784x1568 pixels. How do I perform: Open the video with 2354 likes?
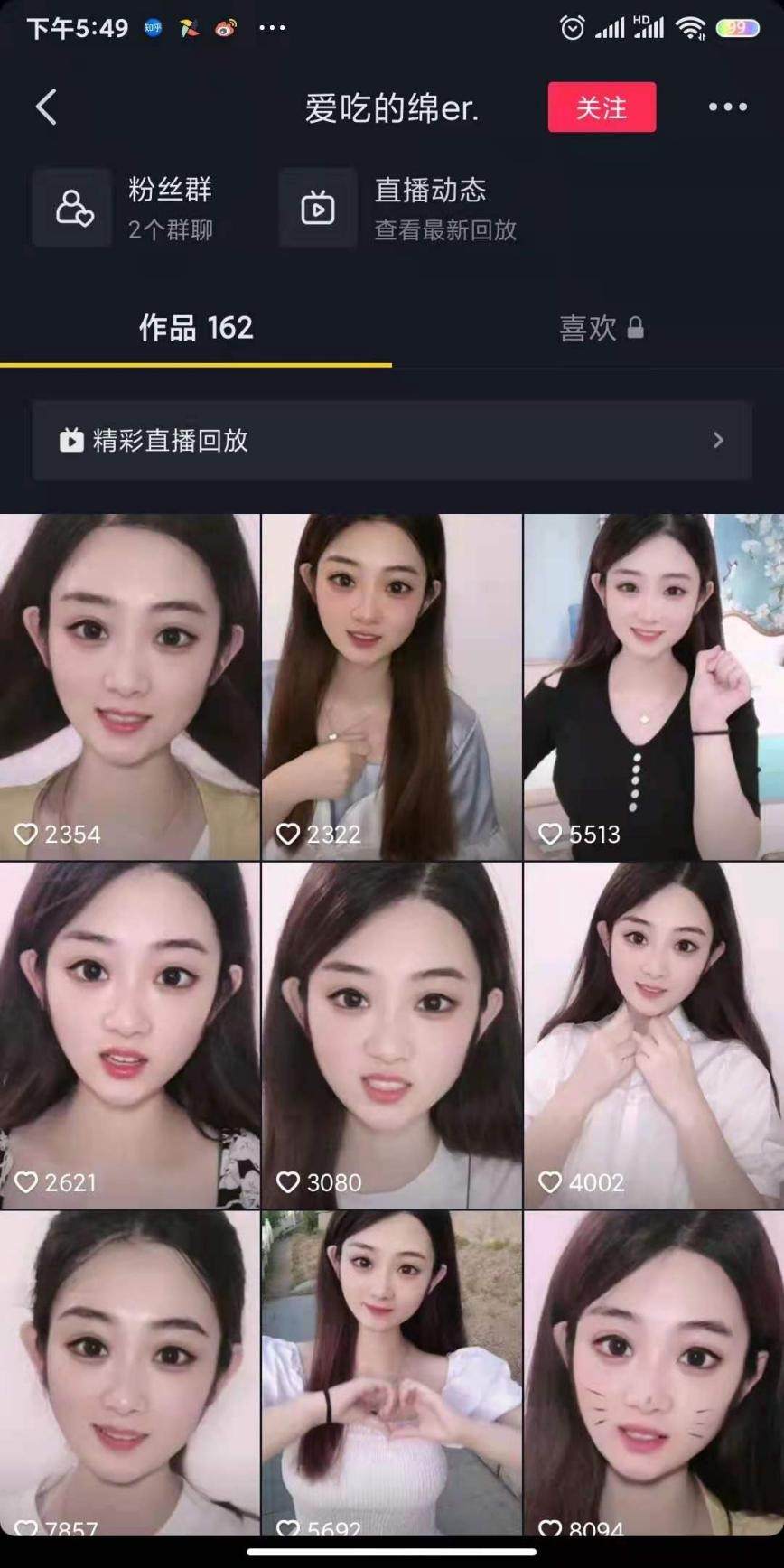129,686
